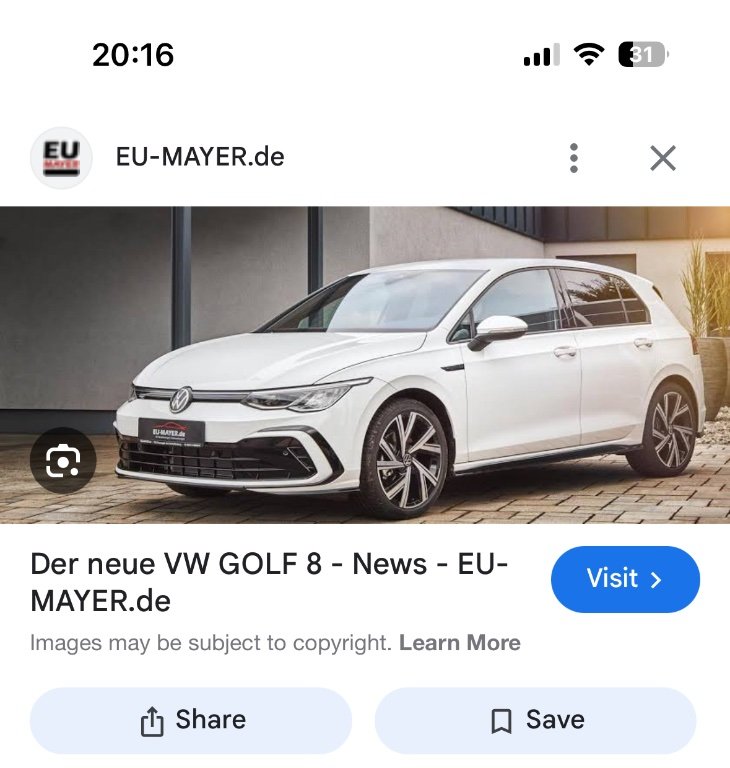Screen dimensions: 730x768
Task: Share this image
Action: [x=191, y=720]
